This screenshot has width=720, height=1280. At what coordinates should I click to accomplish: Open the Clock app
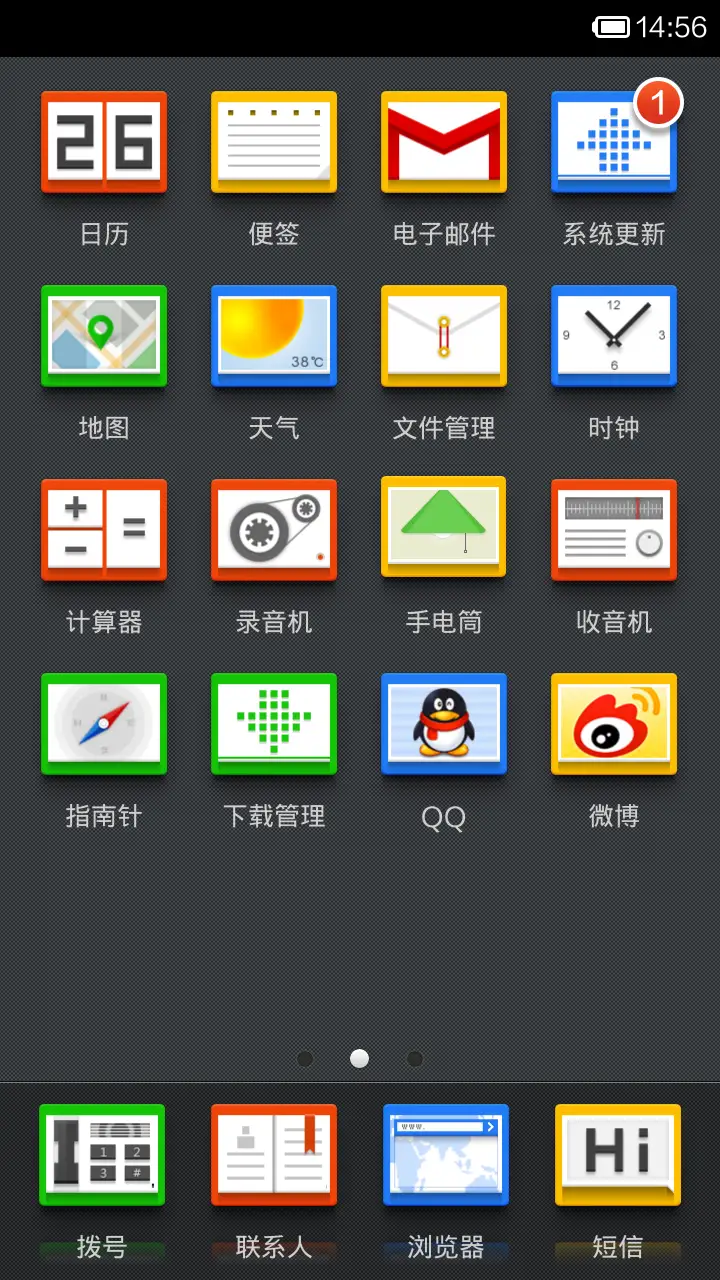coord(614,337)
